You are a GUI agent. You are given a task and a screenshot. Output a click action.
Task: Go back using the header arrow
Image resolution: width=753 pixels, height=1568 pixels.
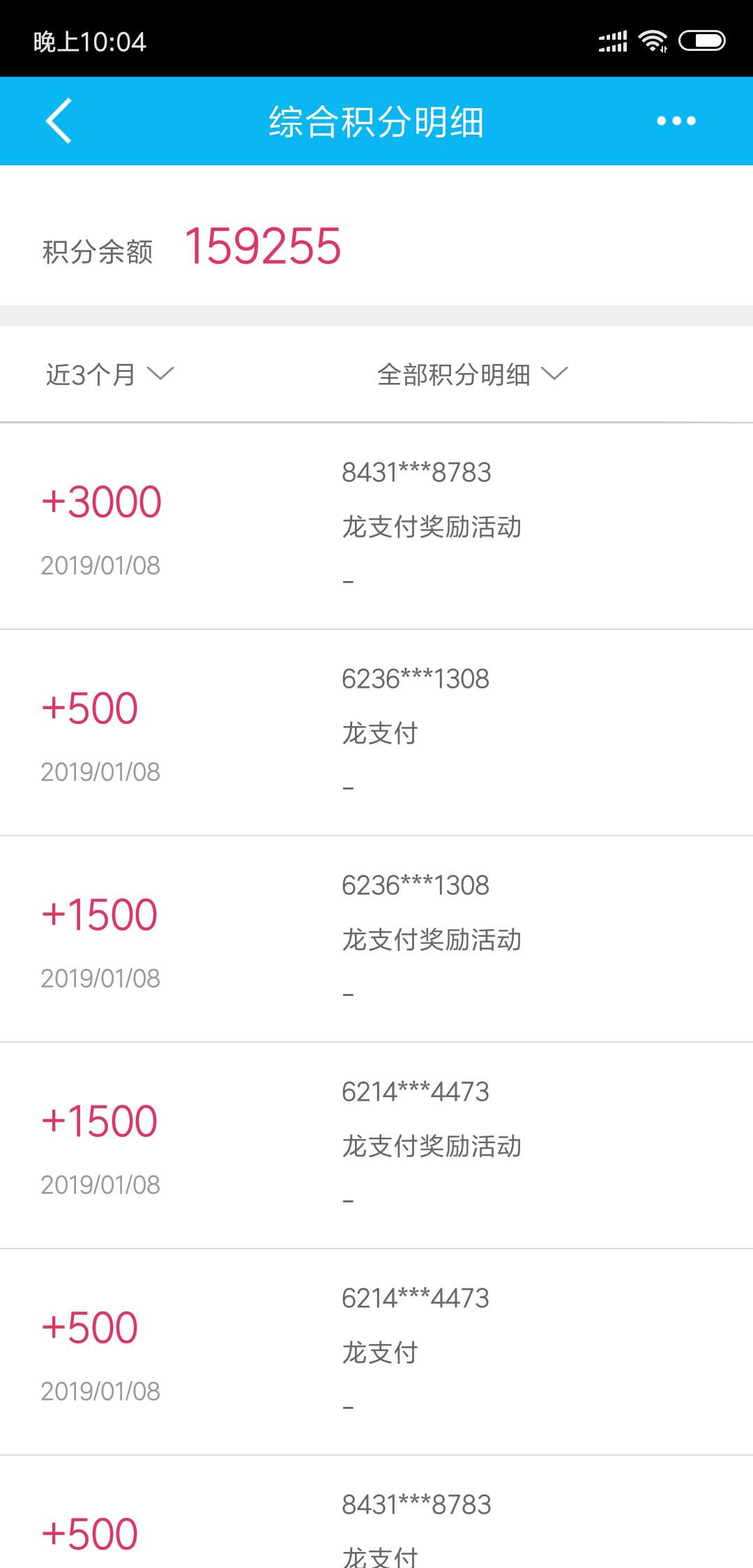click(59, 121)
